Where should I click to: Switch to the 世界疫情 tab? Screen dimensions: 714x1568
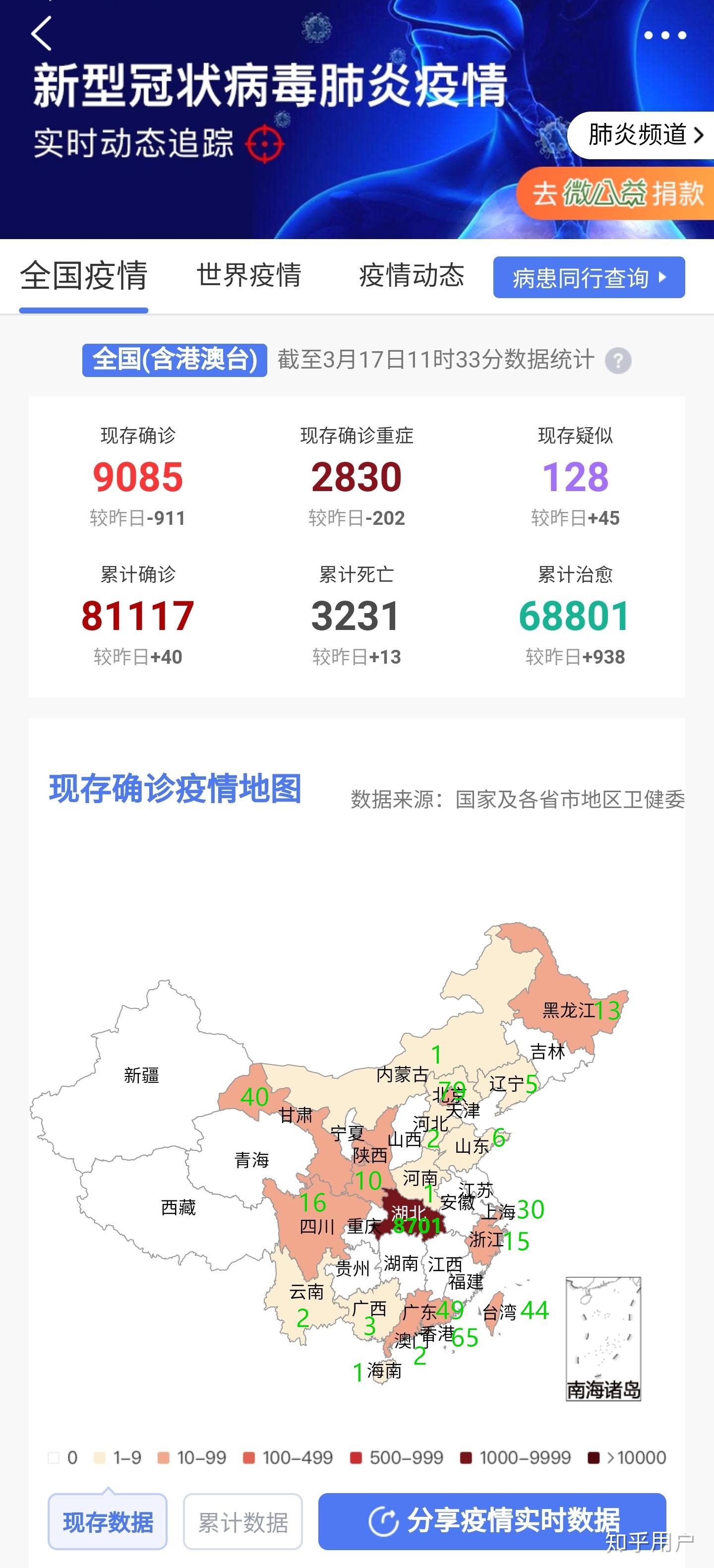click(x=249, y=275)
